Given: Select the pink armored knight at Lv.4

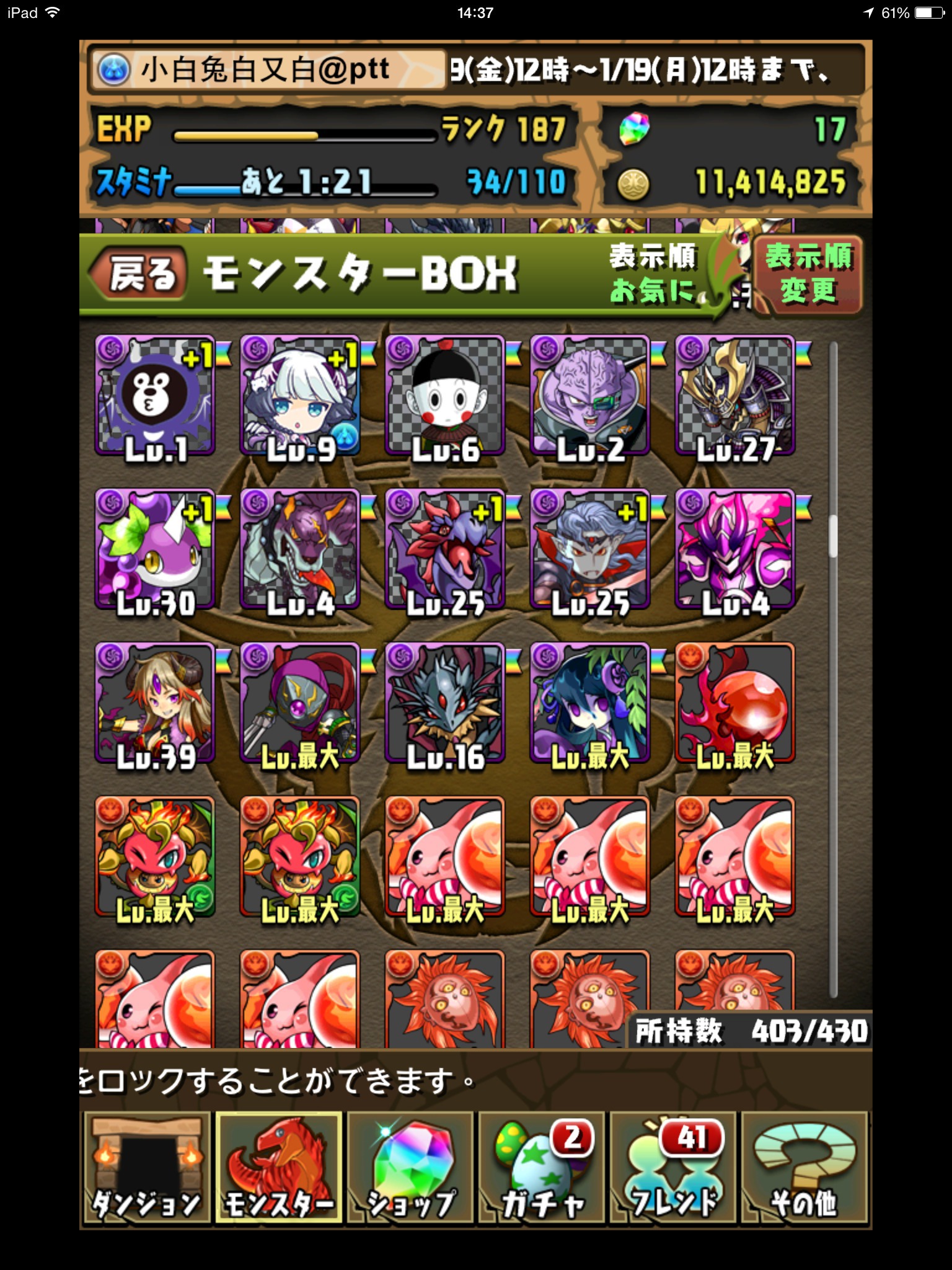Looking at the screenshot, I should click(x=735, y=549).
